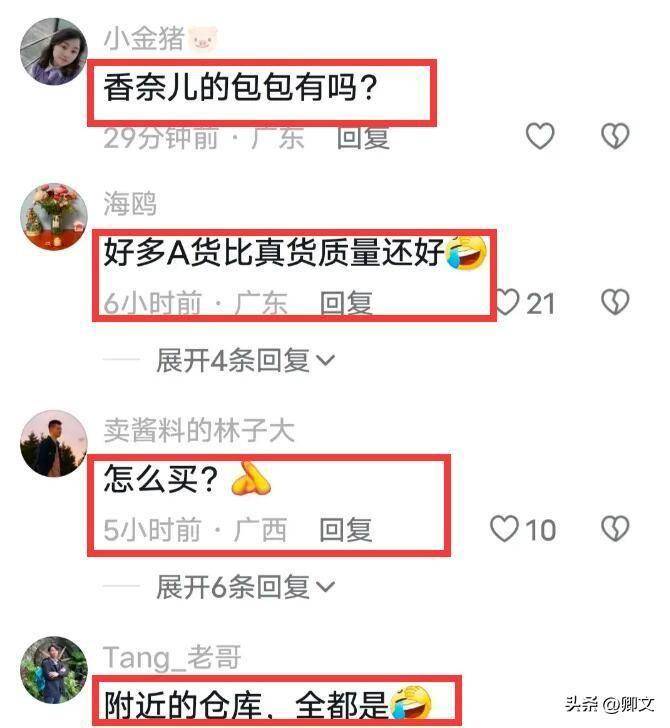Reply to 小金猪's comment
The width and height of the screenshot is (670, 728).
coord(363,138)
